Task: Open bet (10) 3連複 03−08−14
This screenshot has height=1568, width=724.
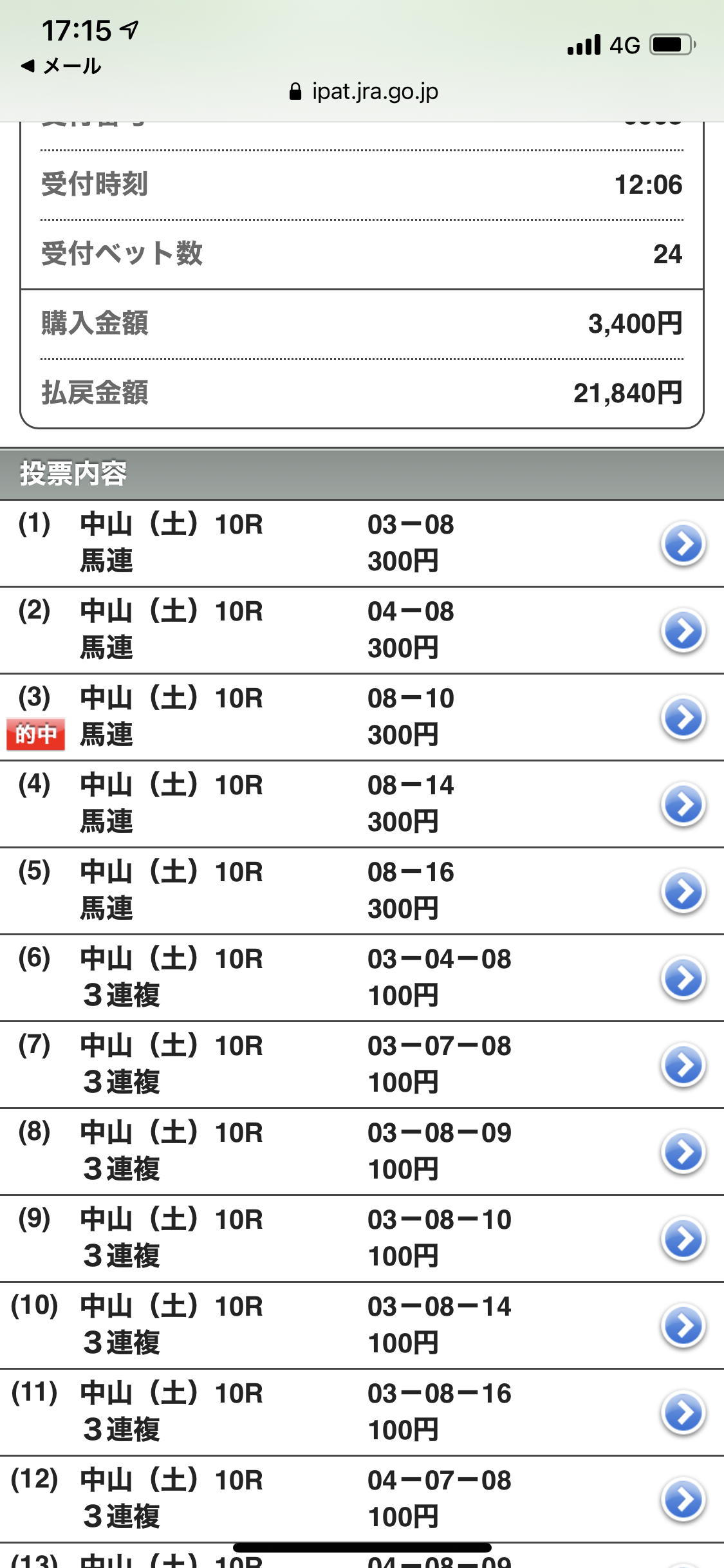Action: tap(683, 1327)
